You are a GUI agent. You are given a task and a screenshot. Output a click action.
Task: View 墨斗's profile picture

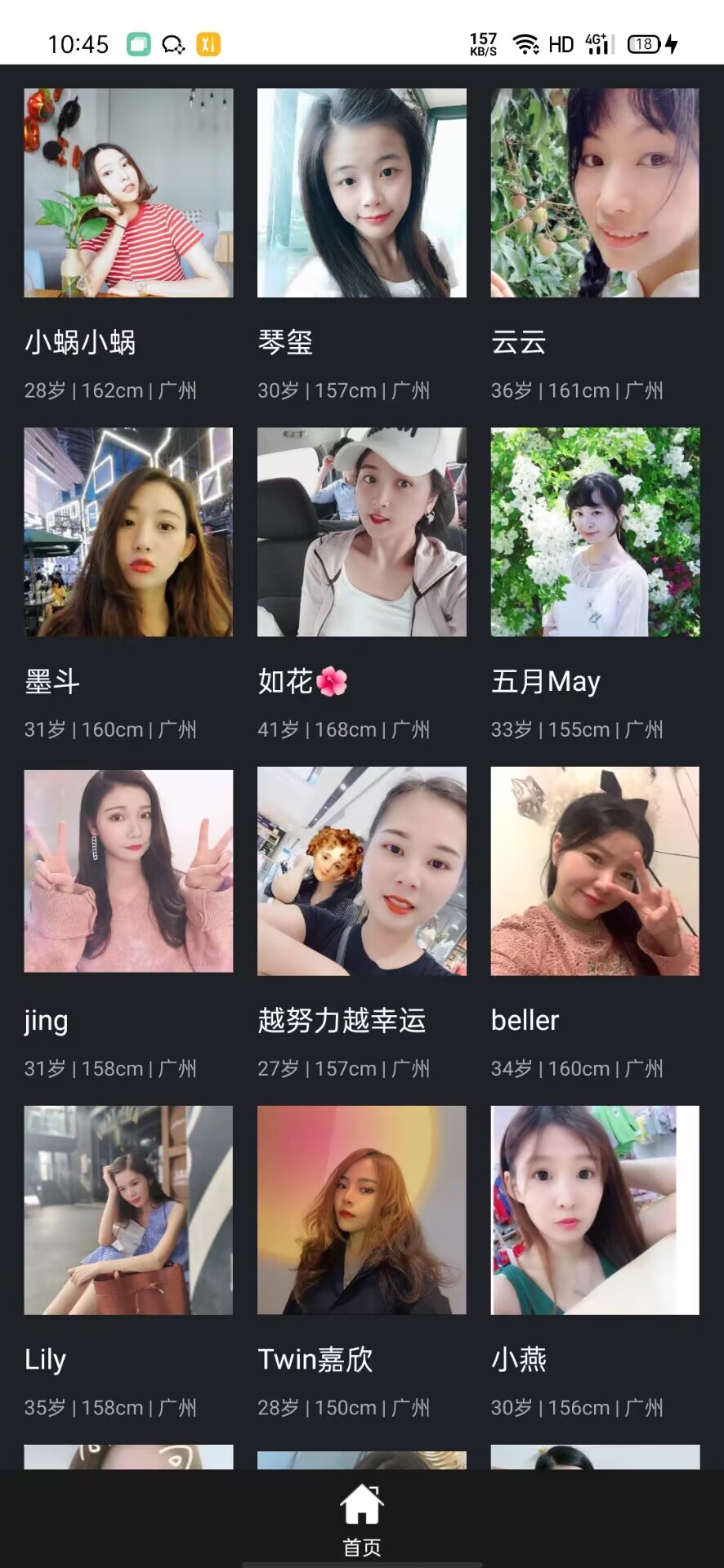click(128, 531)
